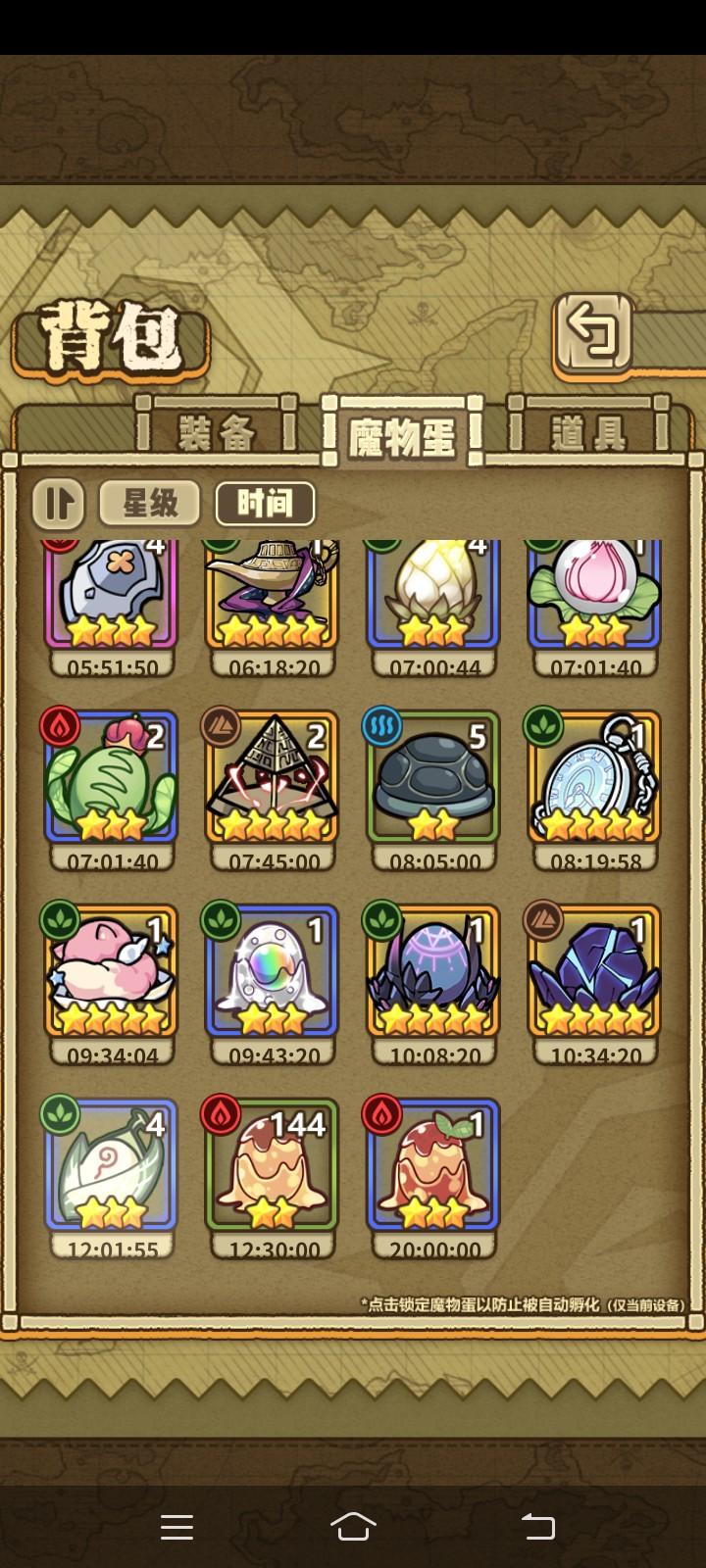This screenshot has width=706, height=1568.
Task: Select the turtle shell egg stack of 5
Action: click(x=433, y=779)
